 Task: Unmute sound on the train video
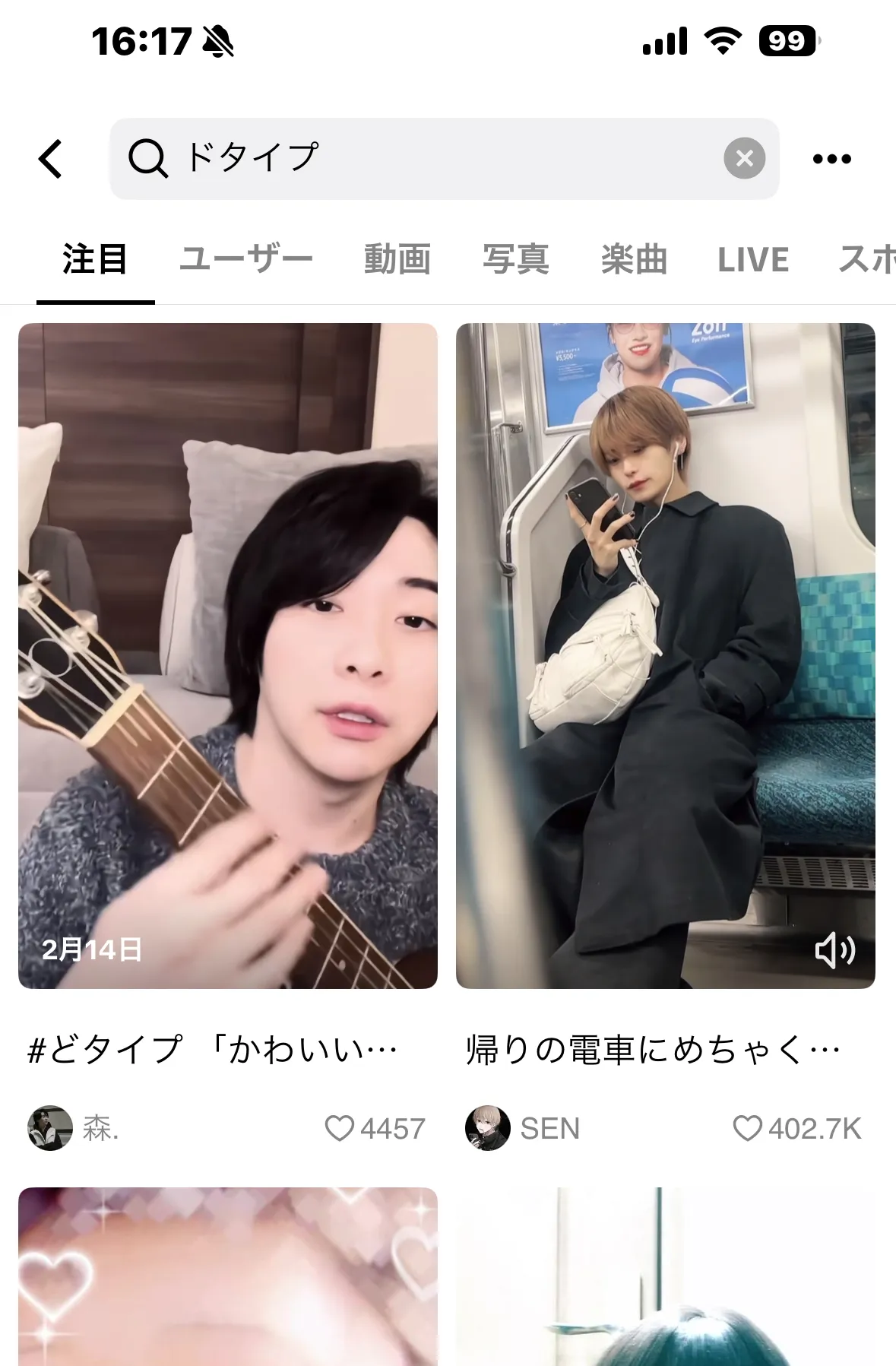coord(834,950)
